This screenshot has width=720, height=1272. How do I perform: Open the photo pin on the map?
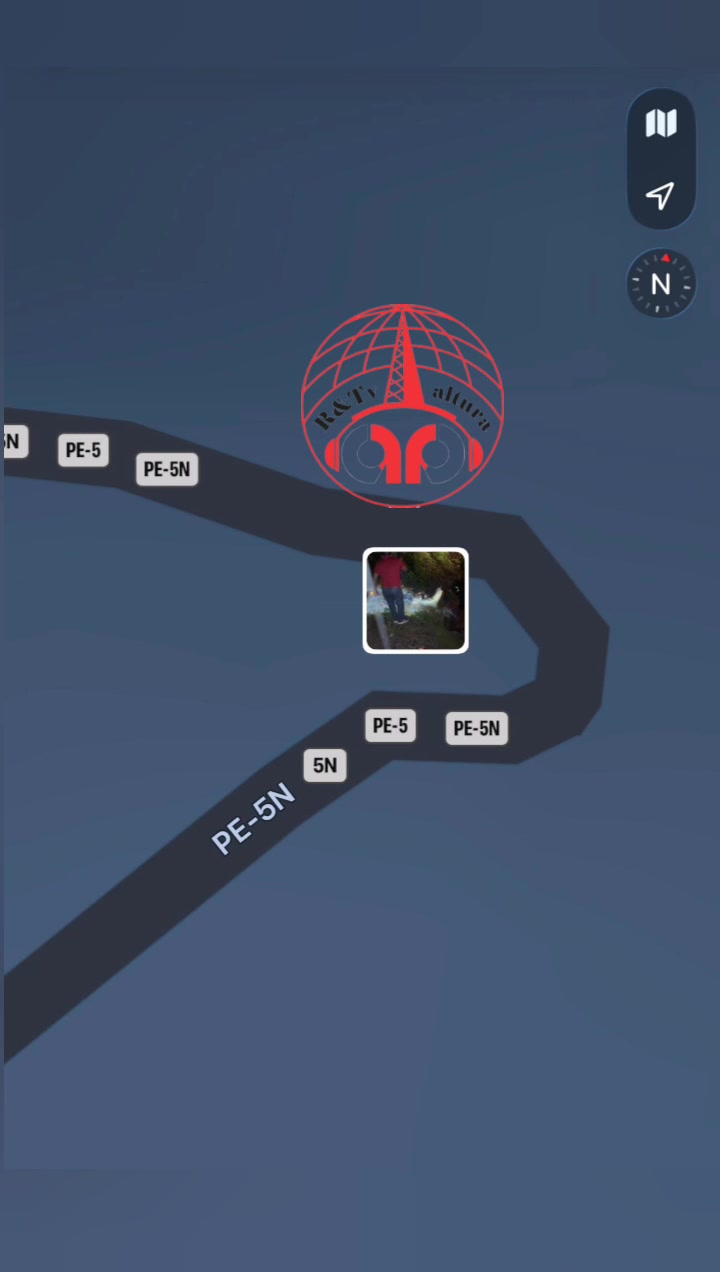(415, 601)
